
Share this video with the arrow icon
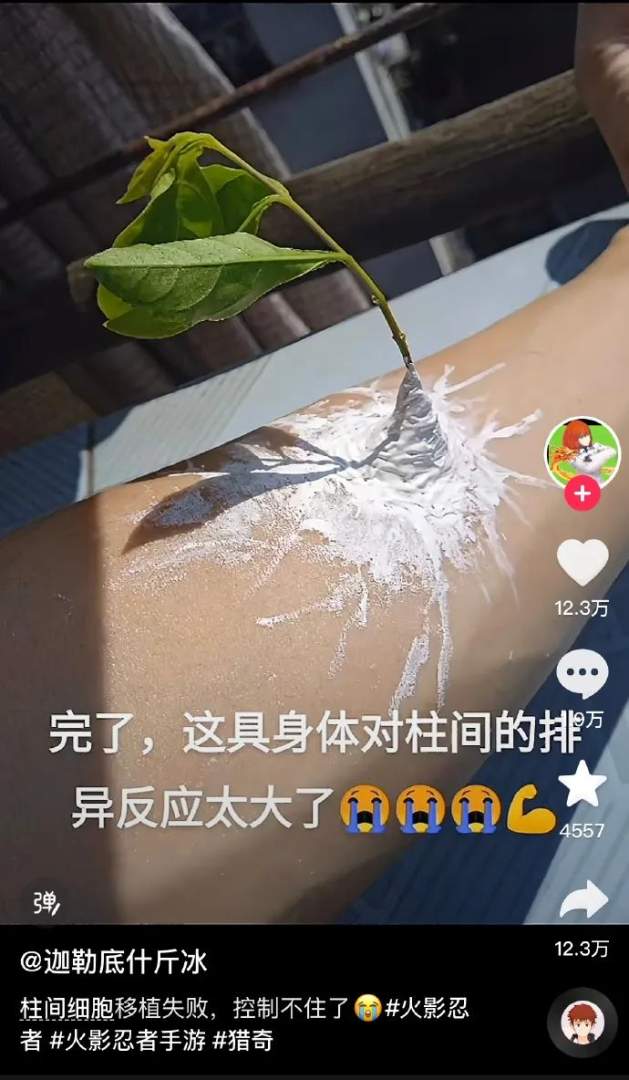pos(583,900)
